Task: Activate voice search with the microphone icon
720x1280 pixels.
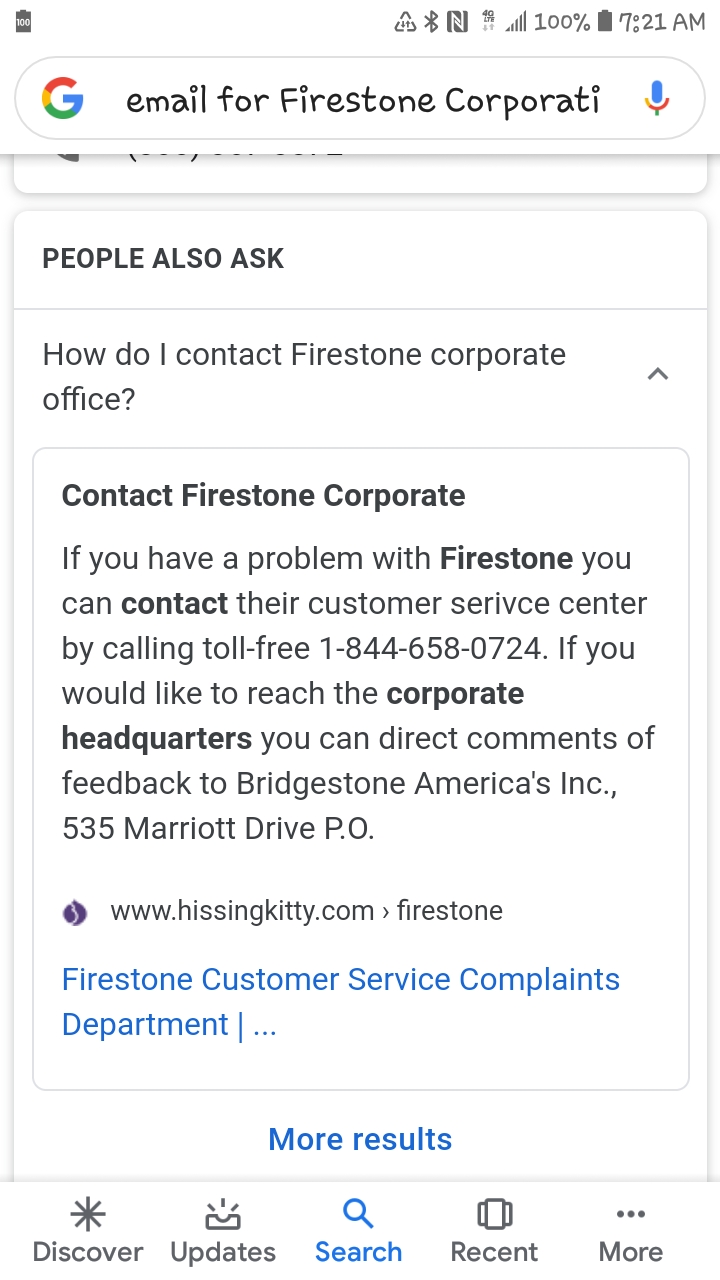Action: (x=656, y=98)
